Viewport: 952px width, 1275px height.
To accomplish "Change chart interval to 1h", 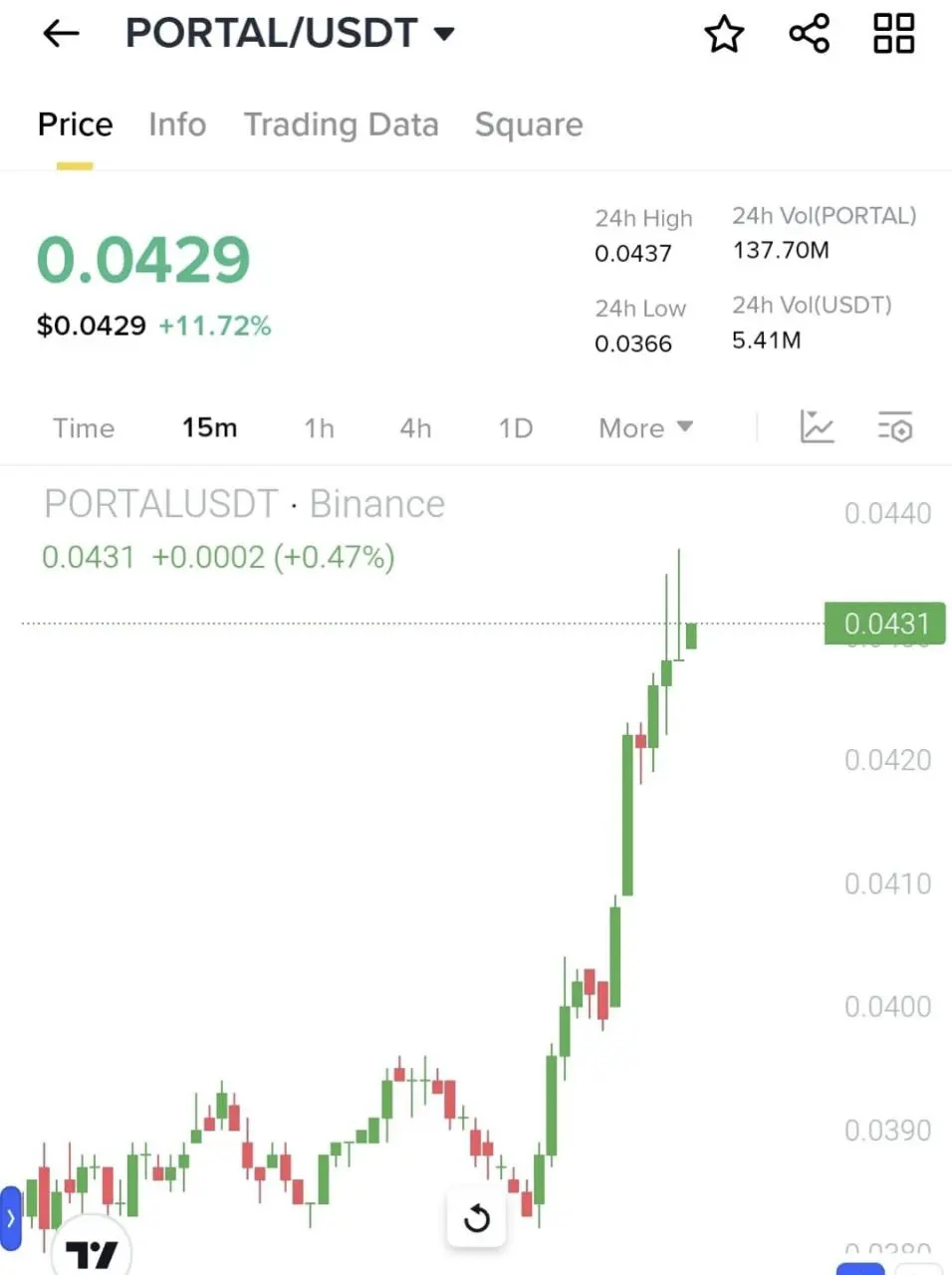I will (x=319, y=428).
